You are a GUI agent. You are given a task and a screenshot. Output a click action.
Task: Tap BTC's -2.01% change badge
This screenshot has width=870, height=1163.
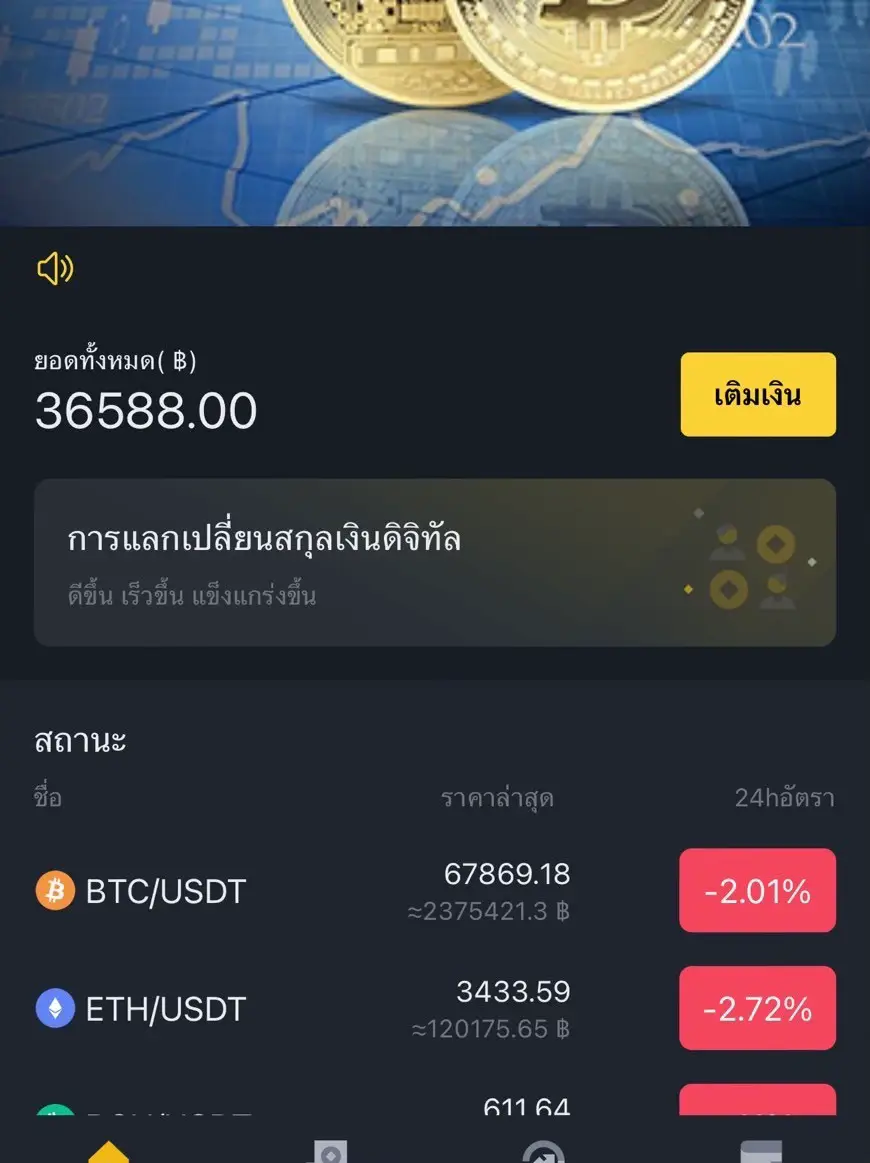(x=758, y=890)
